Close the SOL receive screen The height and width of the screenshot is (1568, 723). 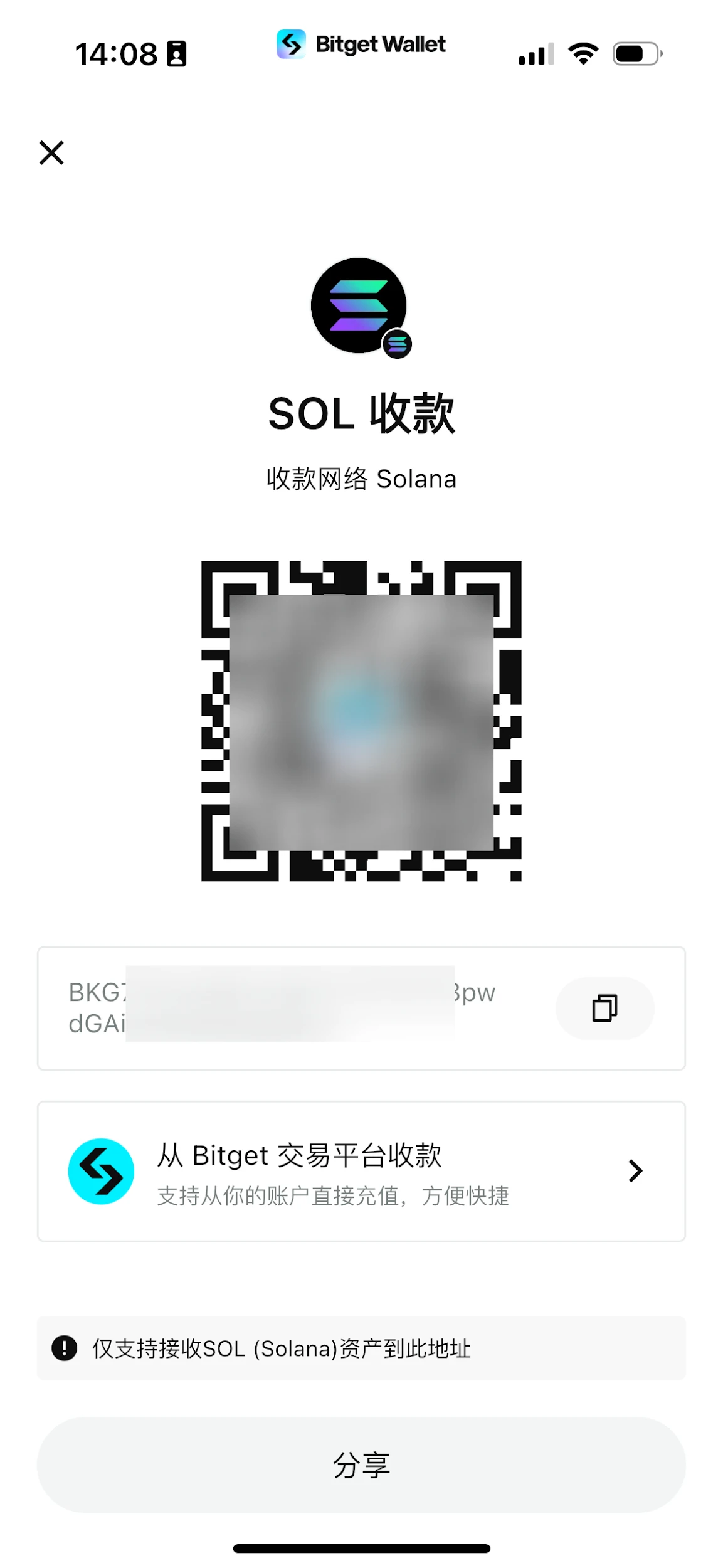pyautogui.click(x=51, y=152)
